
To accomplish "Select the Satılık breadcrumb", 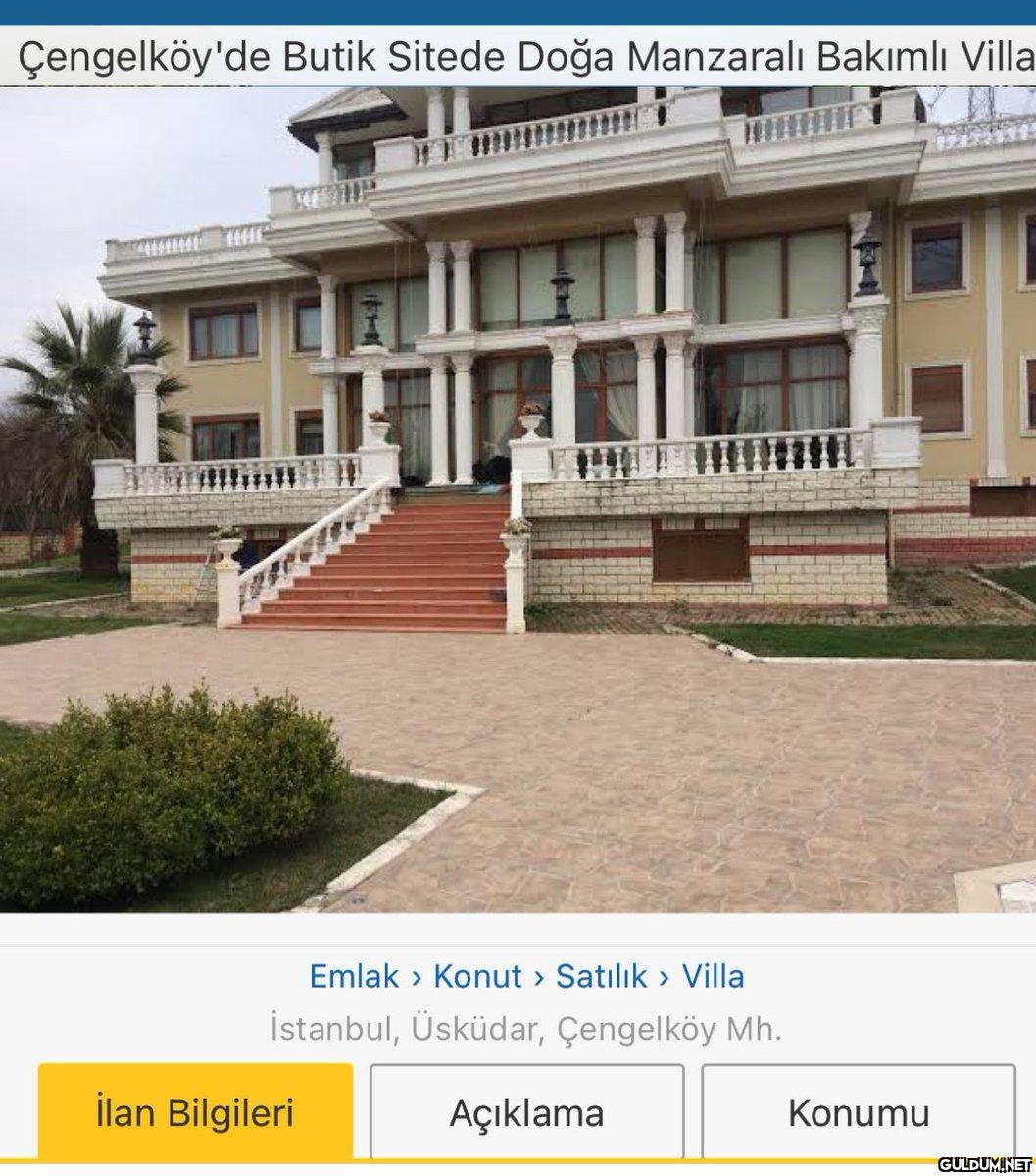I will pyautogui.click(x=601, y=976).
